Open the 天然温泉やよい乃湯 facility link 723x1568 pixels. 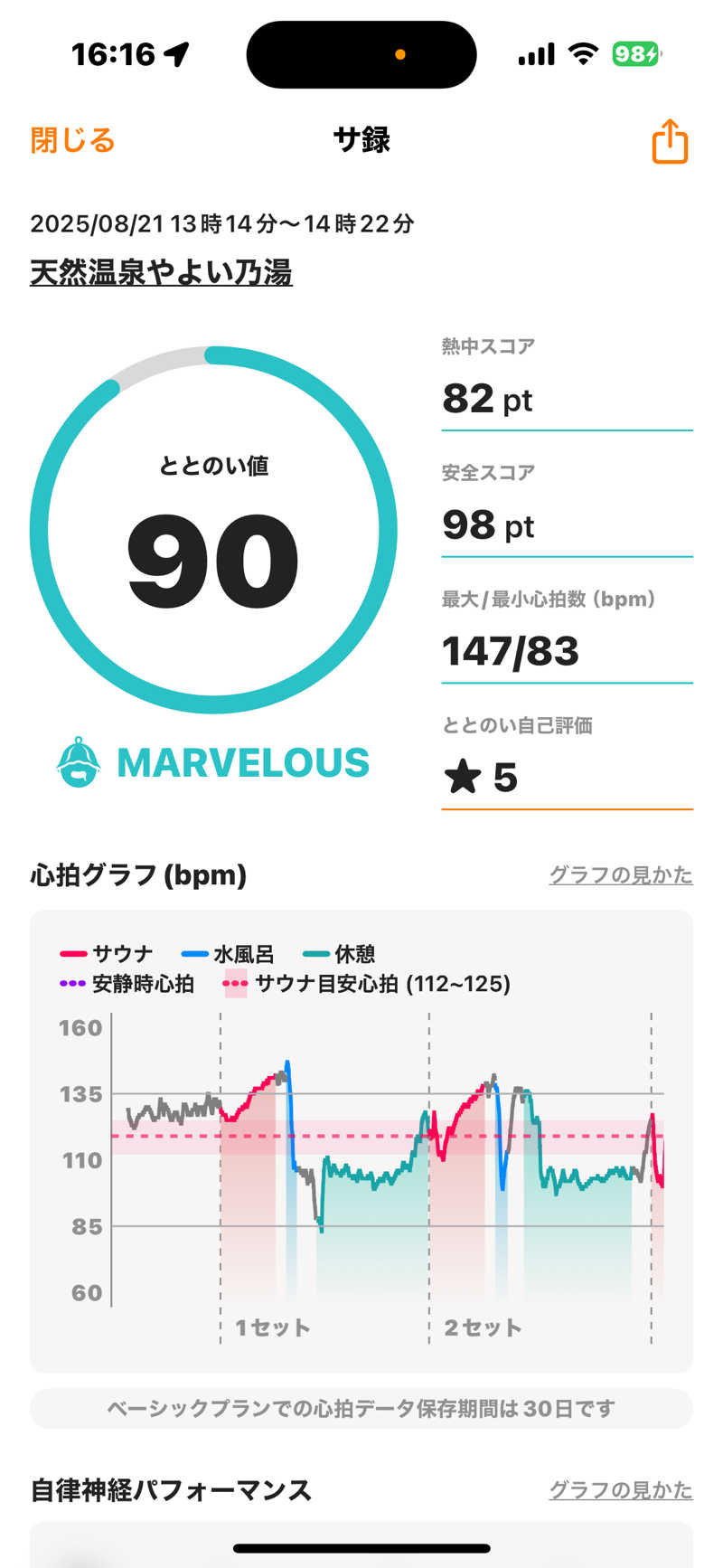[161, 272]
